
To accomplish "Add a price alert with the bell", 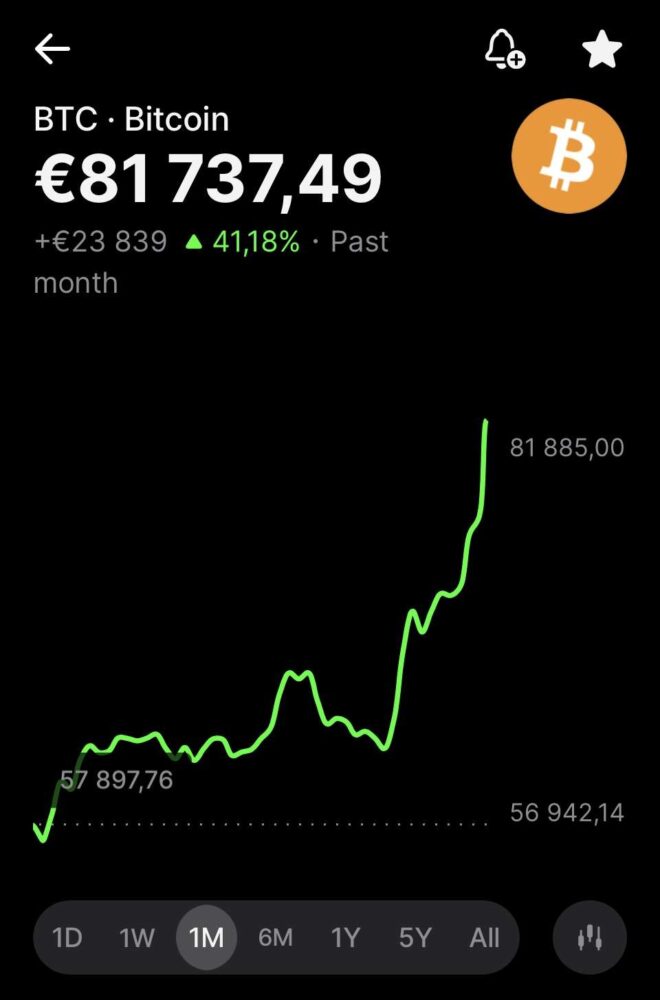I will coord(504,49).
